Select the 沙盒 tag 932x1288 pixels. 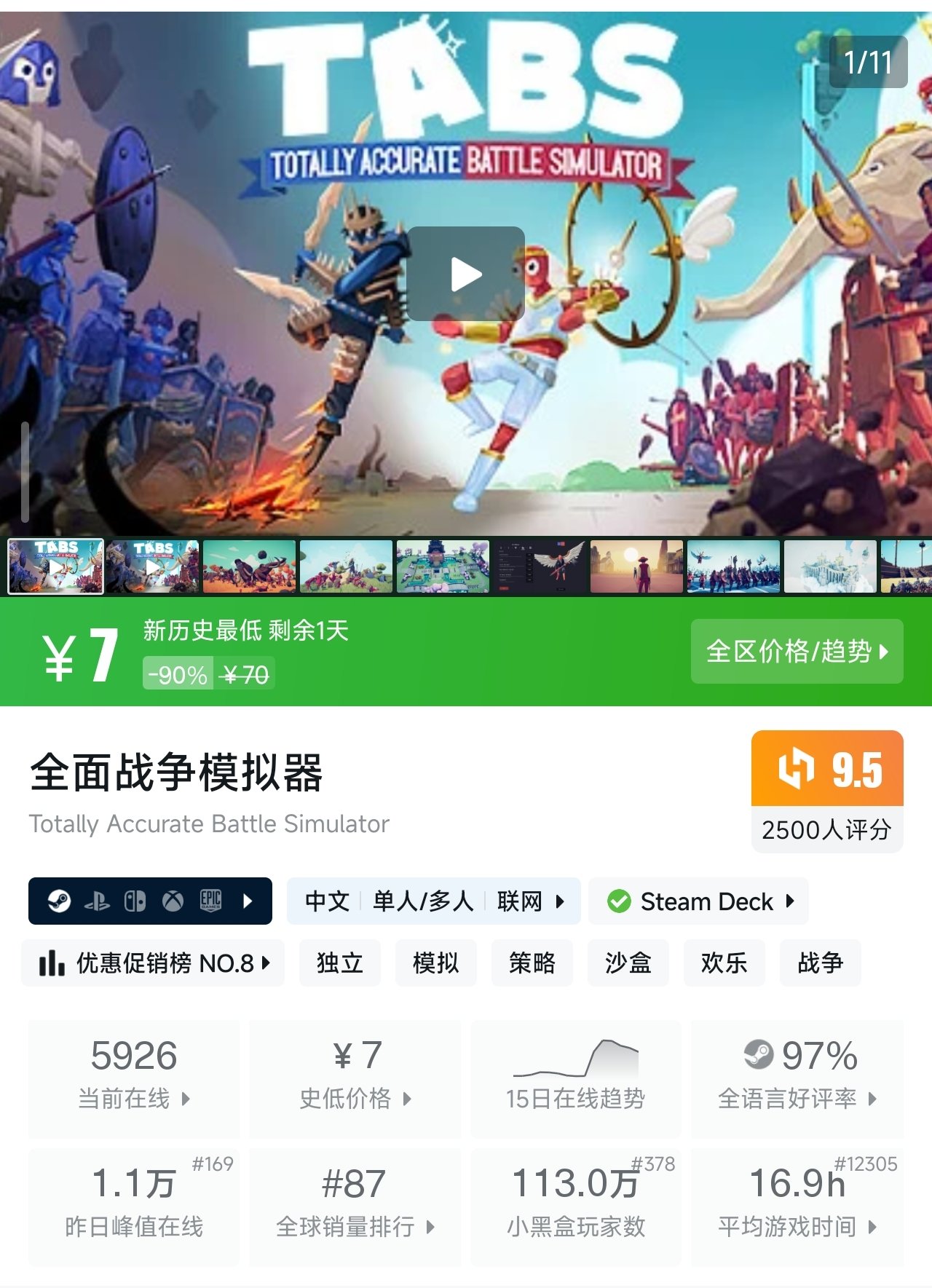tap(628, 963)
